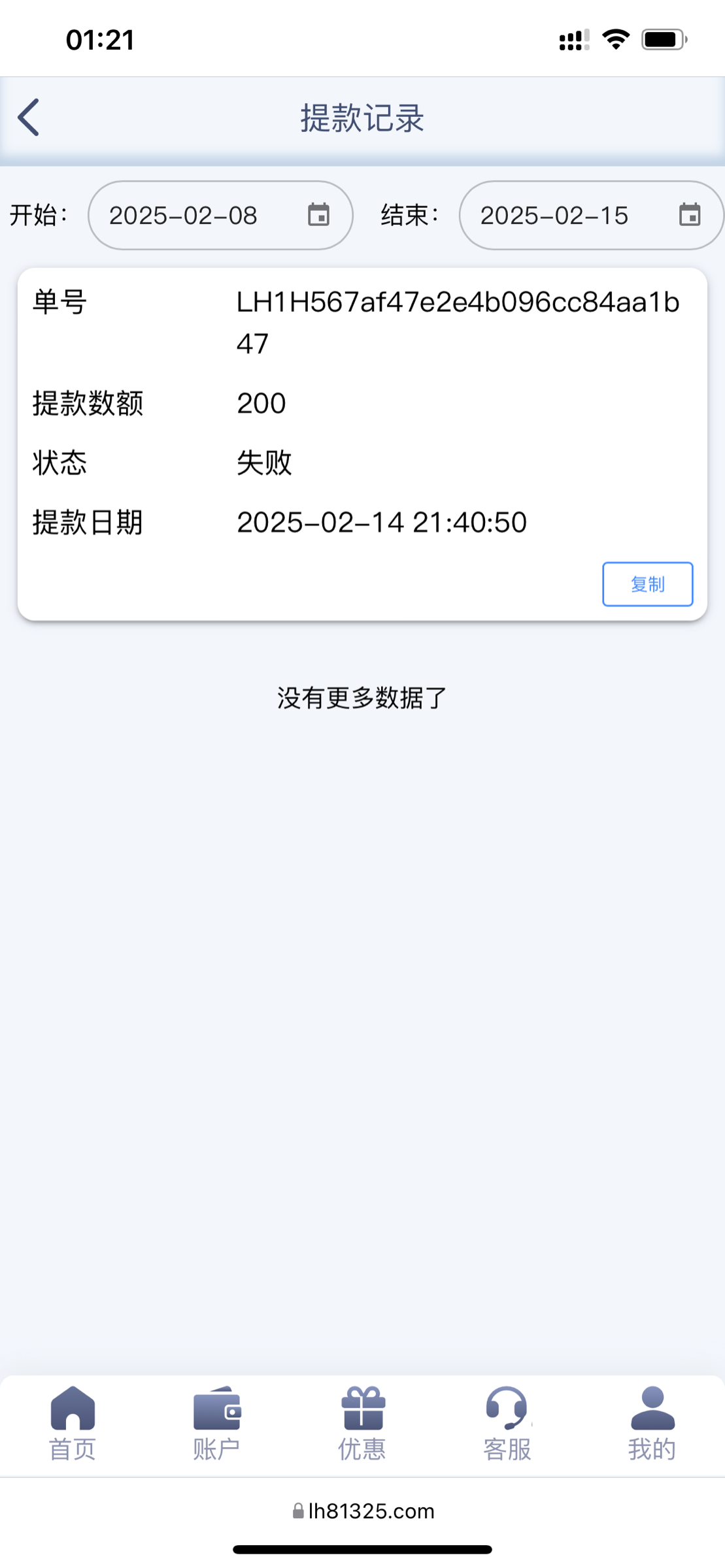Select the 提款记录 page title
Screen dimensions: 725x1568
[x=362, y=119]
